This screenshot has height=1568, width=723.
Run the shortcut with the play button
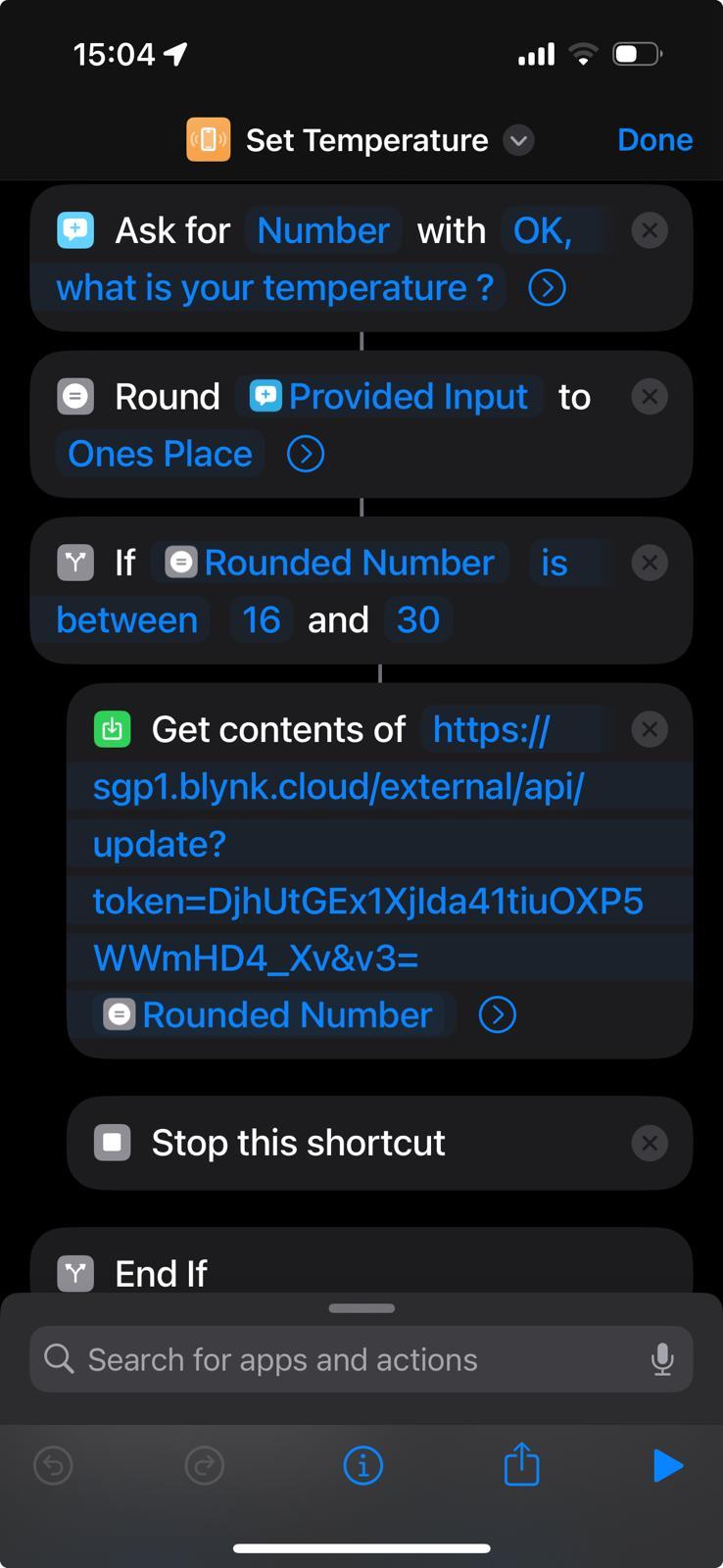667,1465
